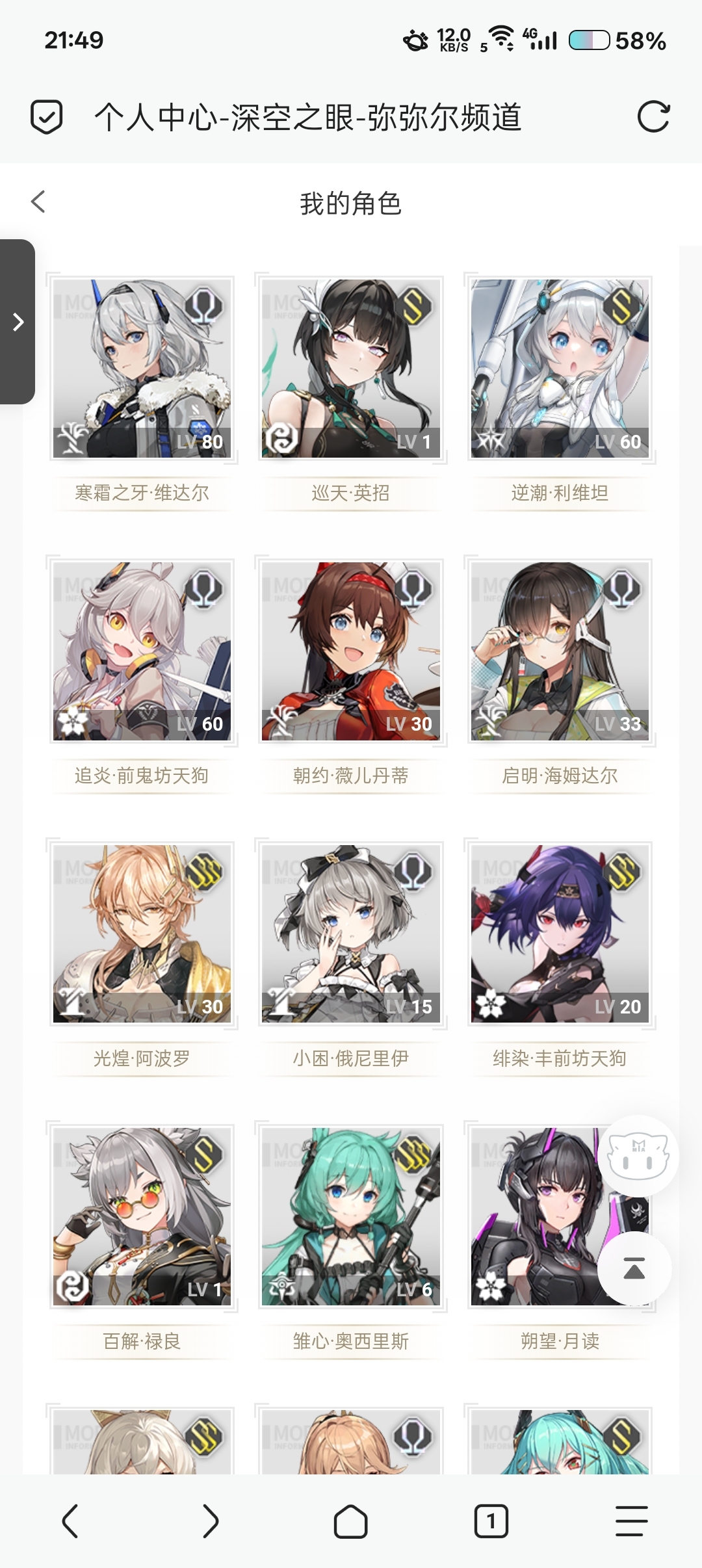View character 启明·海姆达尔
The width and height of the screenshot is (702, 1568).
pyautogui.click(x=560, y=652)
